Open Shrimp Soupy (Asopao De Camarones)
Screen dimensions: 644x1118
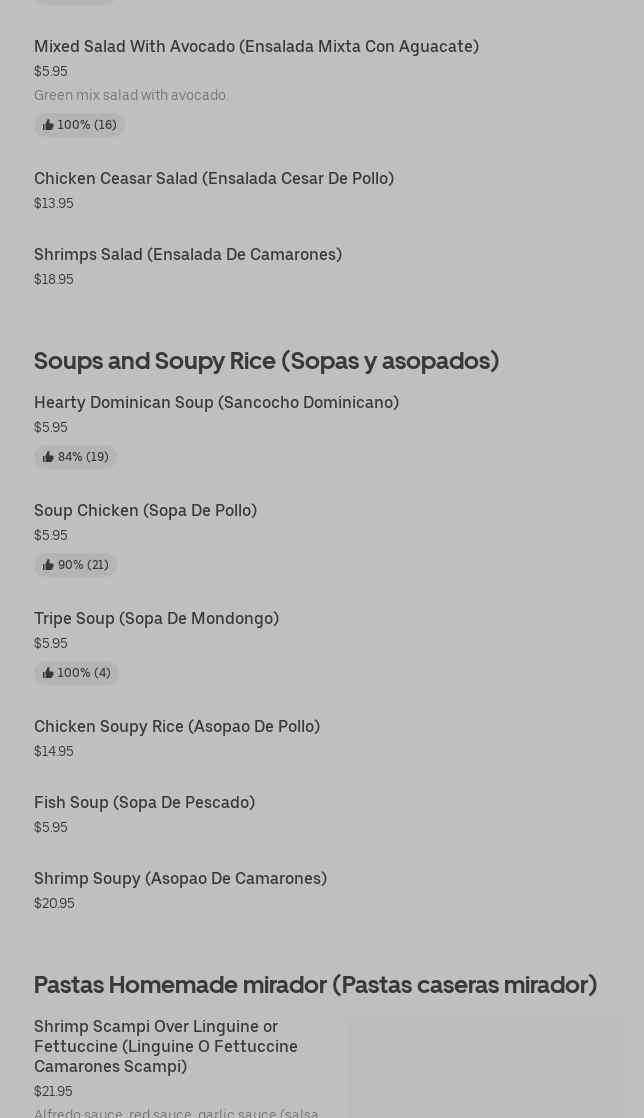click(x=180, y=879)
